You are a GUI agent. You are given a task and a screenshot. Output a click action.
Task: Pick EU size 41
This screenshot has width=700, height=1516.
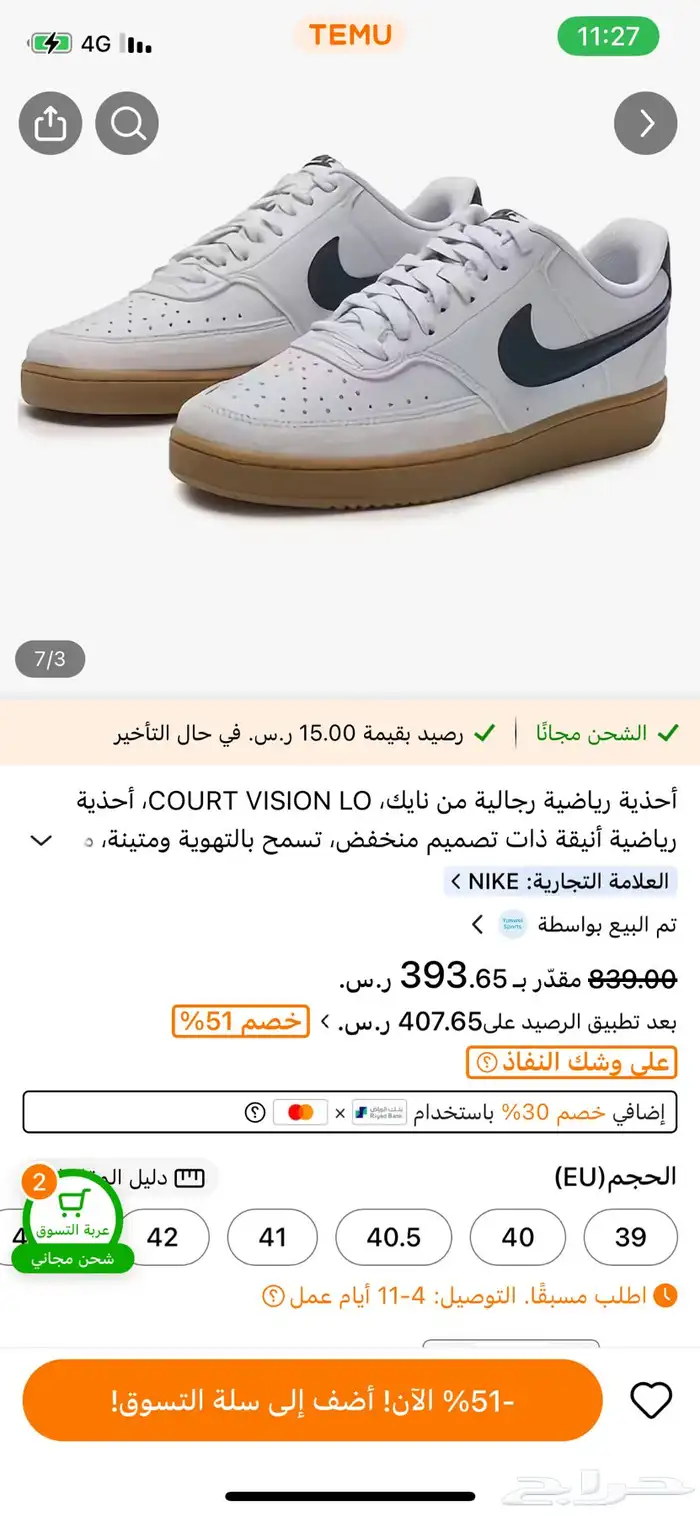click(273, 1237)
